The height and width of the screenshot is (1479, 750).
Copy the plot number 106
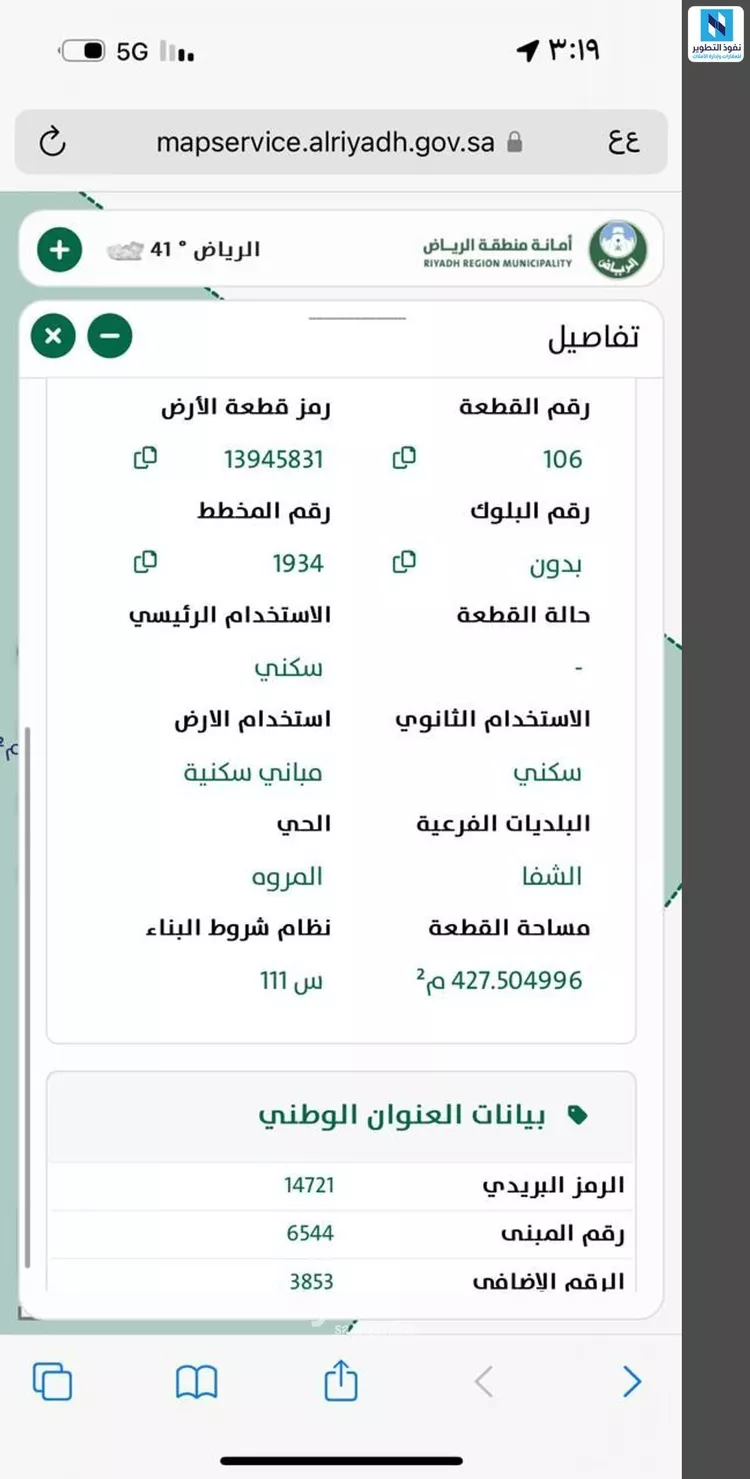pos(403,459)
